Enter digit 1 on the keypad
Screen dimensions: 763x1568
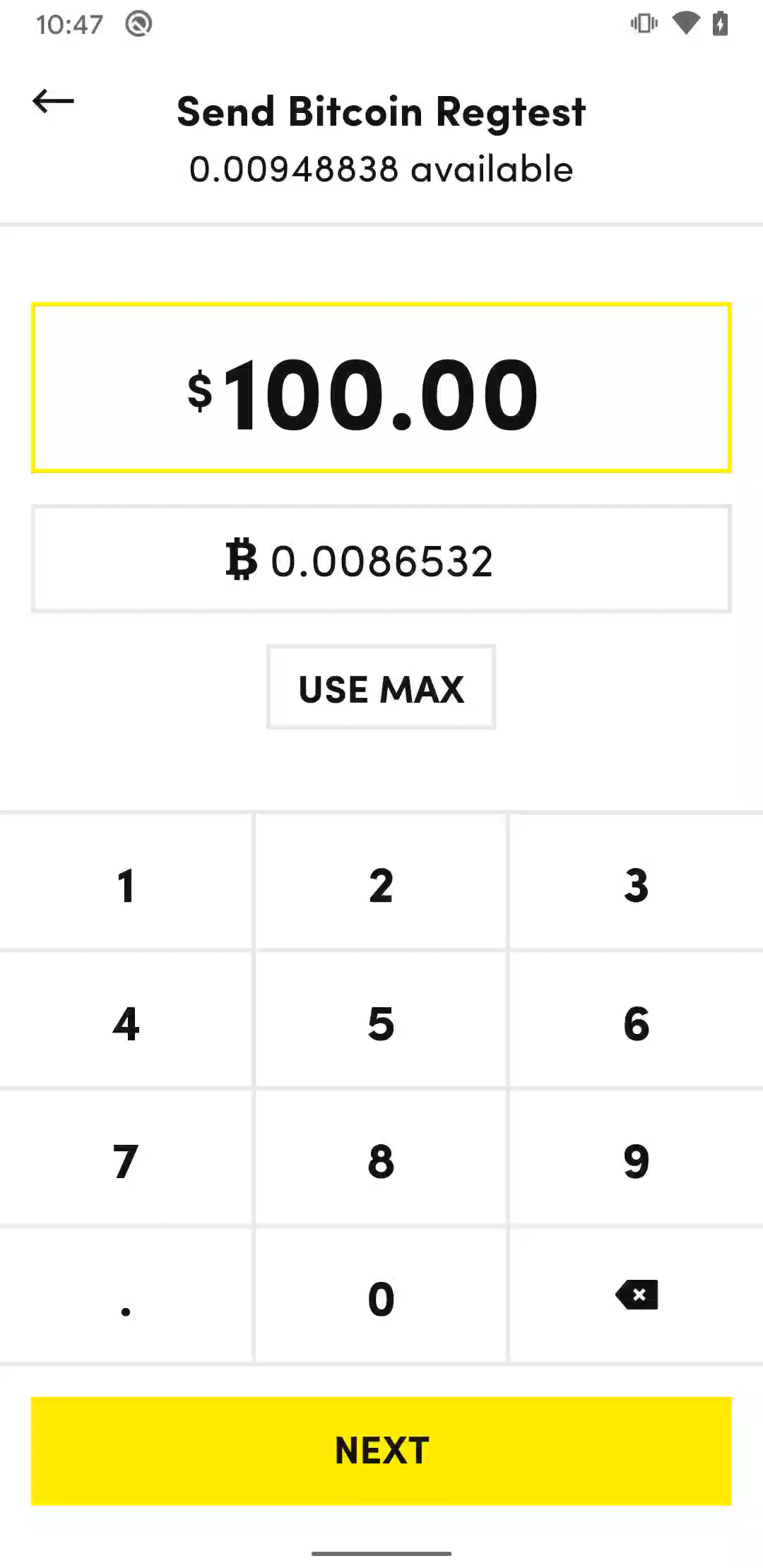pyautogui.click(x=126, y=884)
